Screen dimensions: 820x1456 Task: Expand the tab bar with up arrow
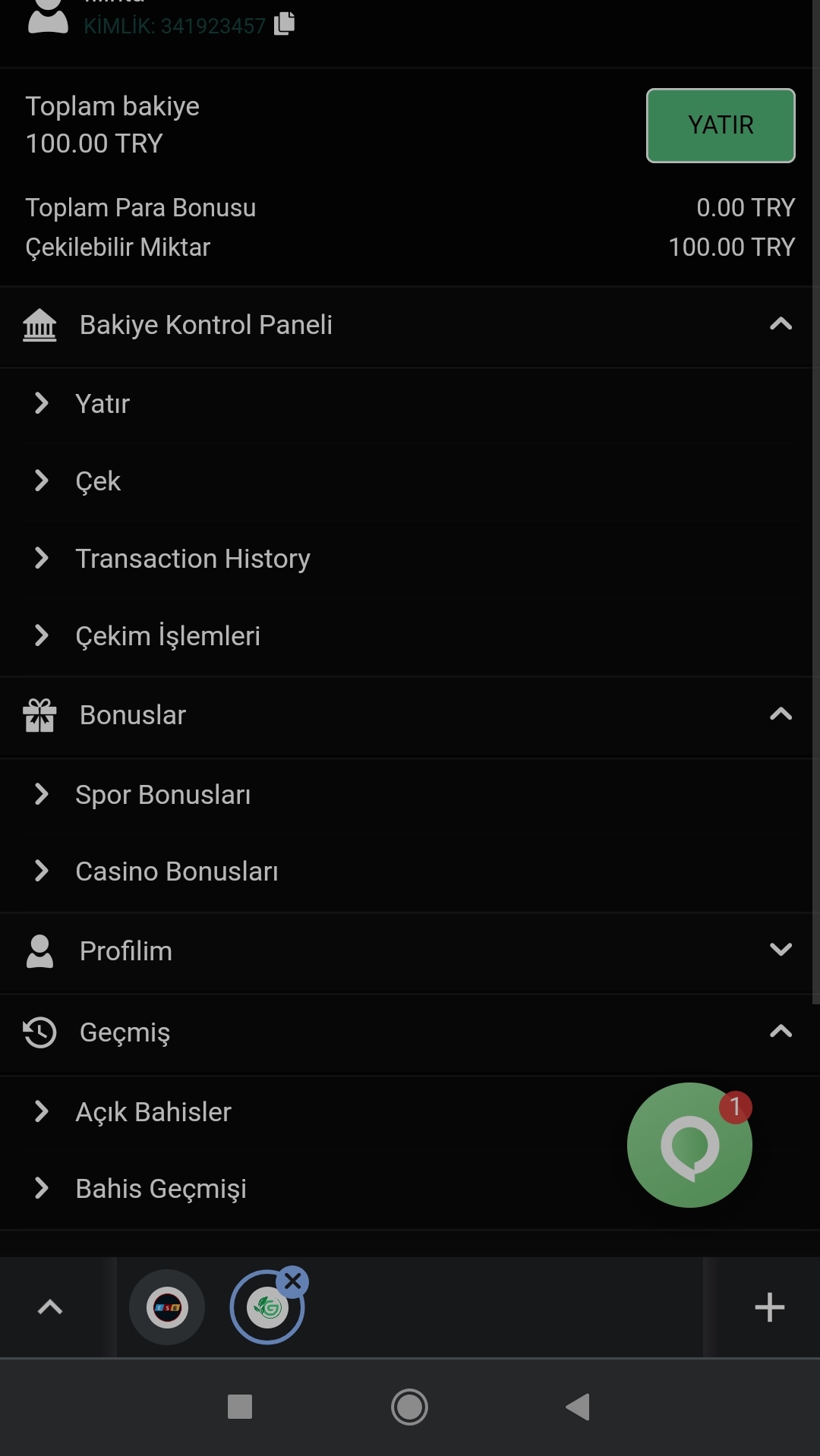pyautogui.click(x=50, y=1307)
